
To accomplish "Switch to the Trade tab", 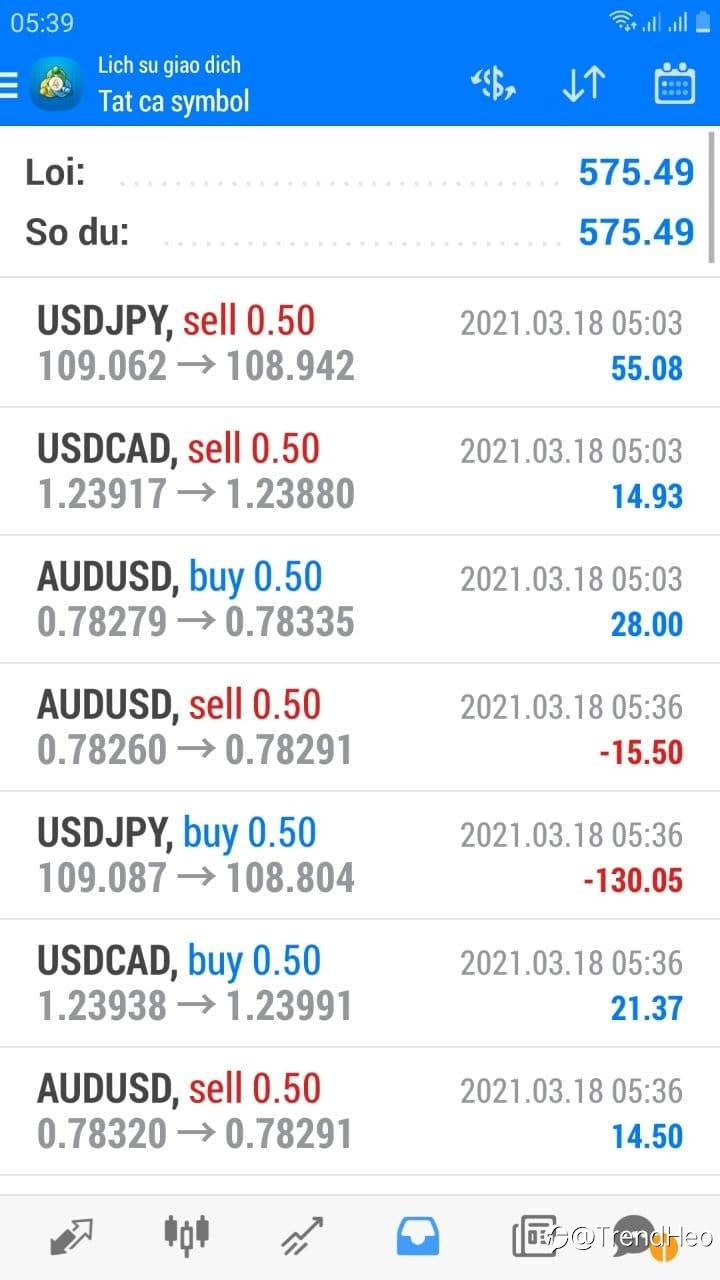I will pyautogui.click(x=302, y=1237).
